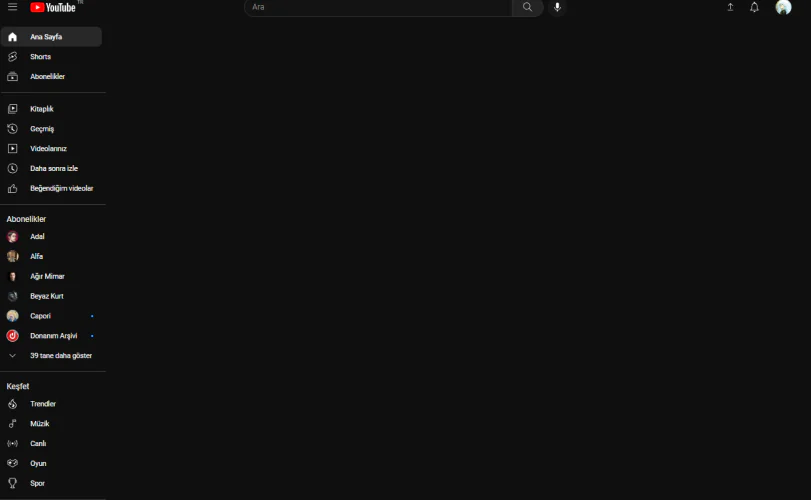Open the Ağır Mimar channel

click(x=47, y=277)
